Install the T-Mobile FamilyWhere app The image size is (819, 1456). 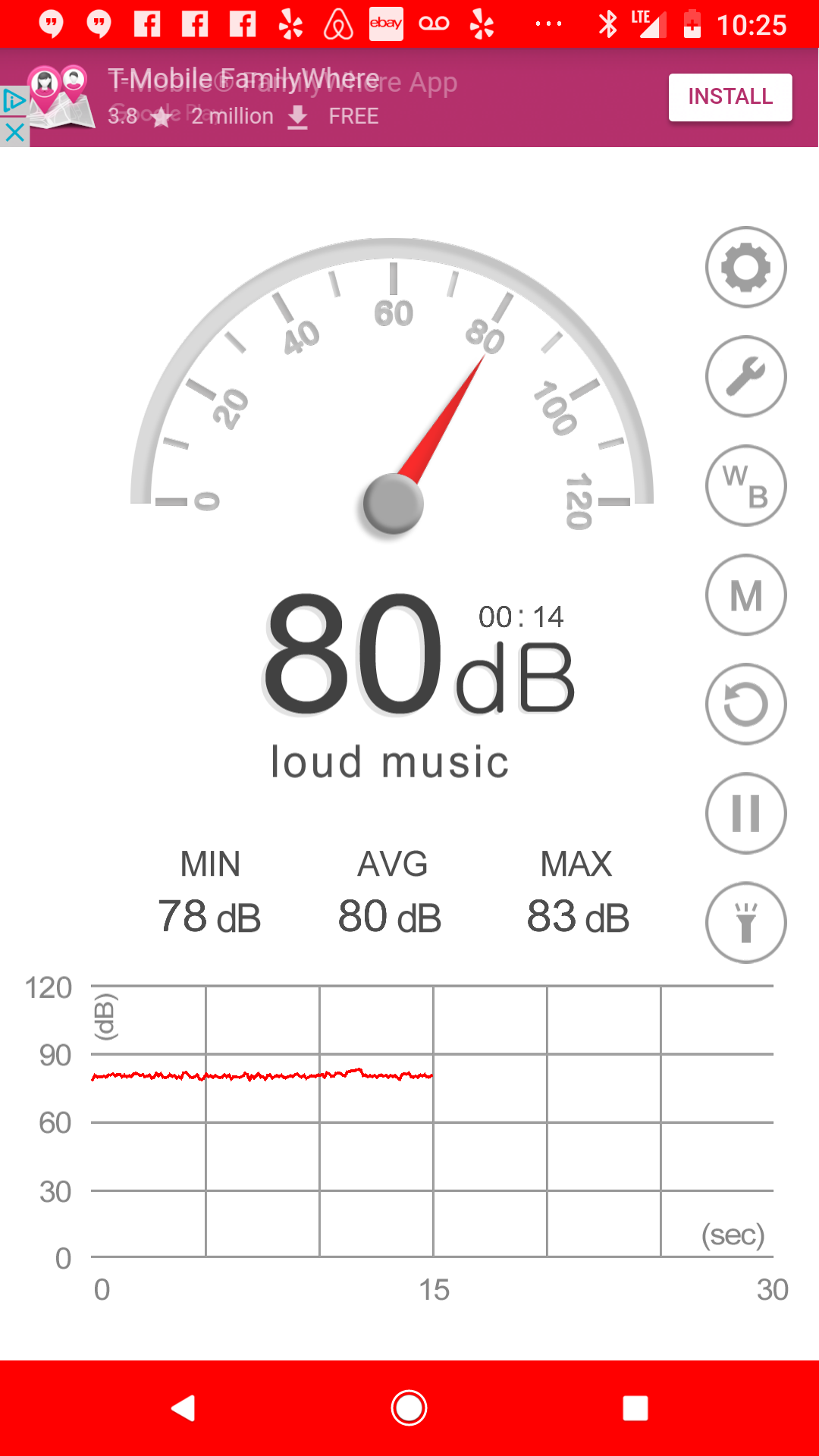tap(730, 97)
